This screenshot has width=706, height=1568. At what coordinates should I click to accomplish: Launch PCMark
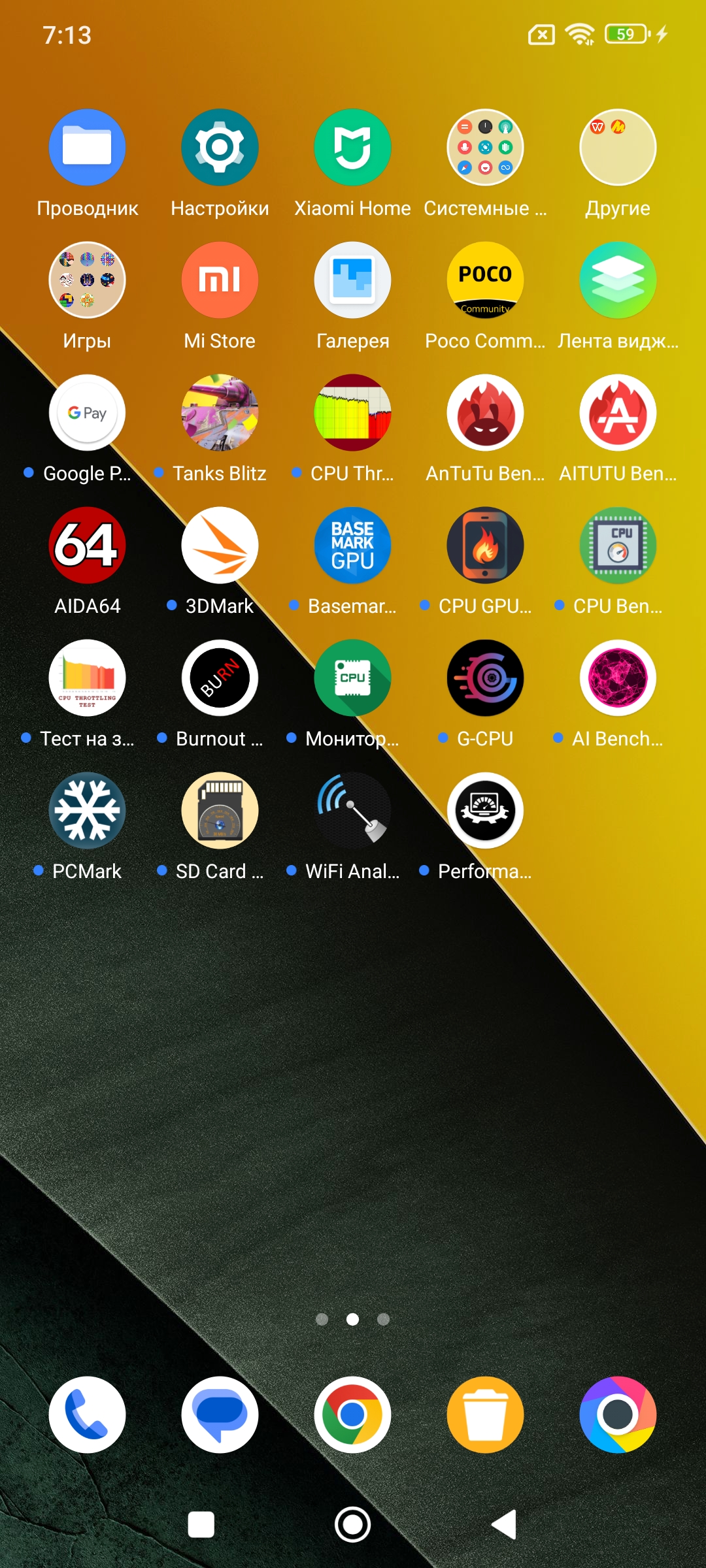[87, 811]
